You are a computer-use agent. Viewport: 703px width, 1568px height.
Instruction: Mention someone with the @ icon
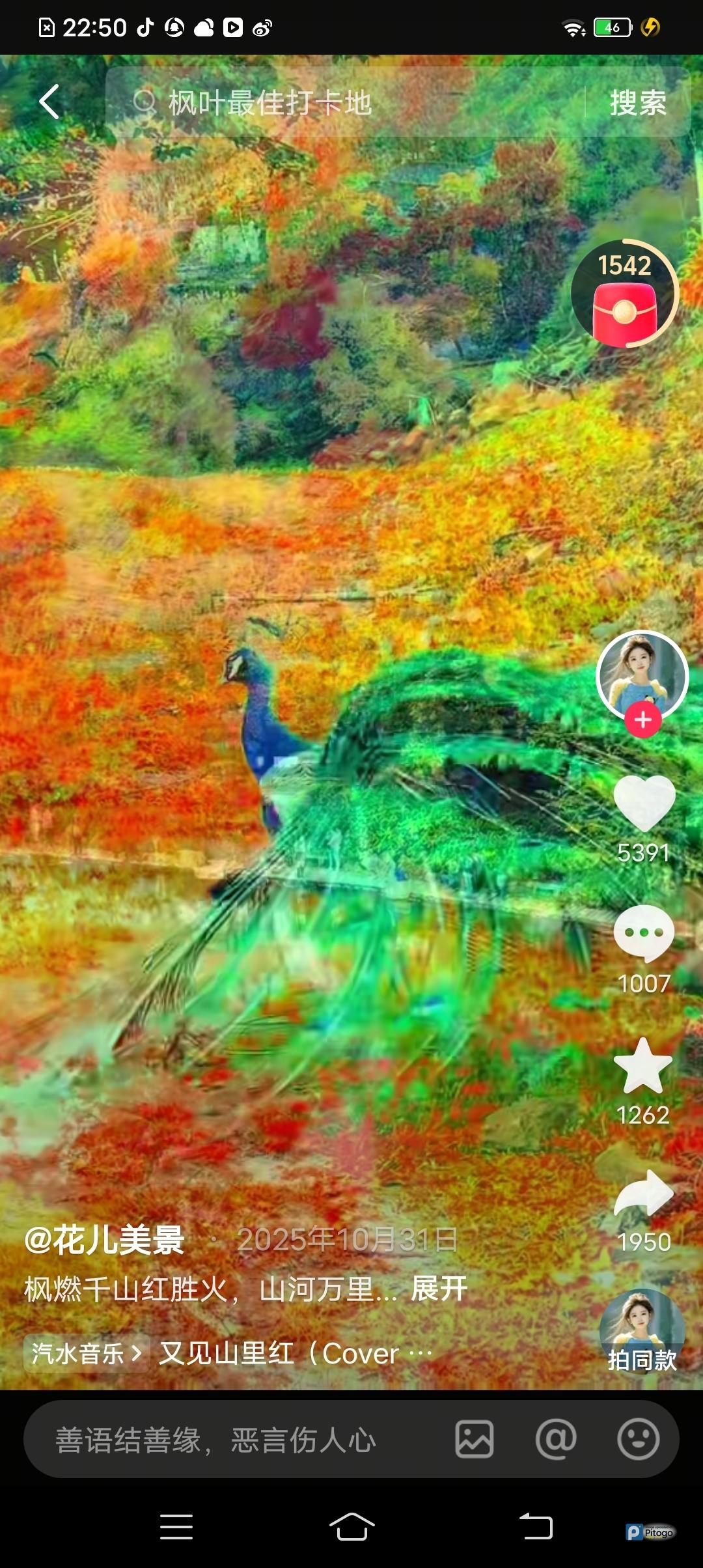[556, 1440]
